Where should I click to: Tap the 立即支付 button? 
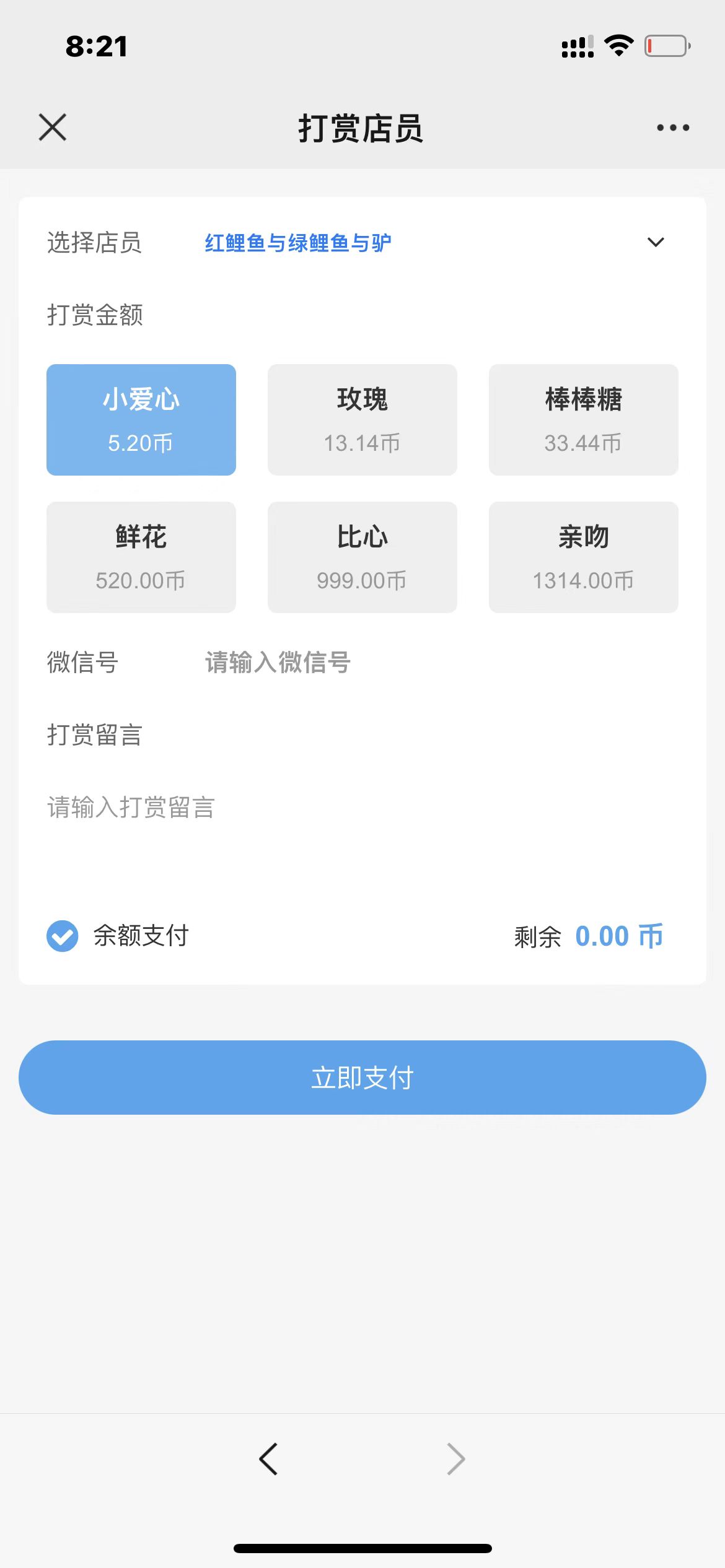point(362,1078)
